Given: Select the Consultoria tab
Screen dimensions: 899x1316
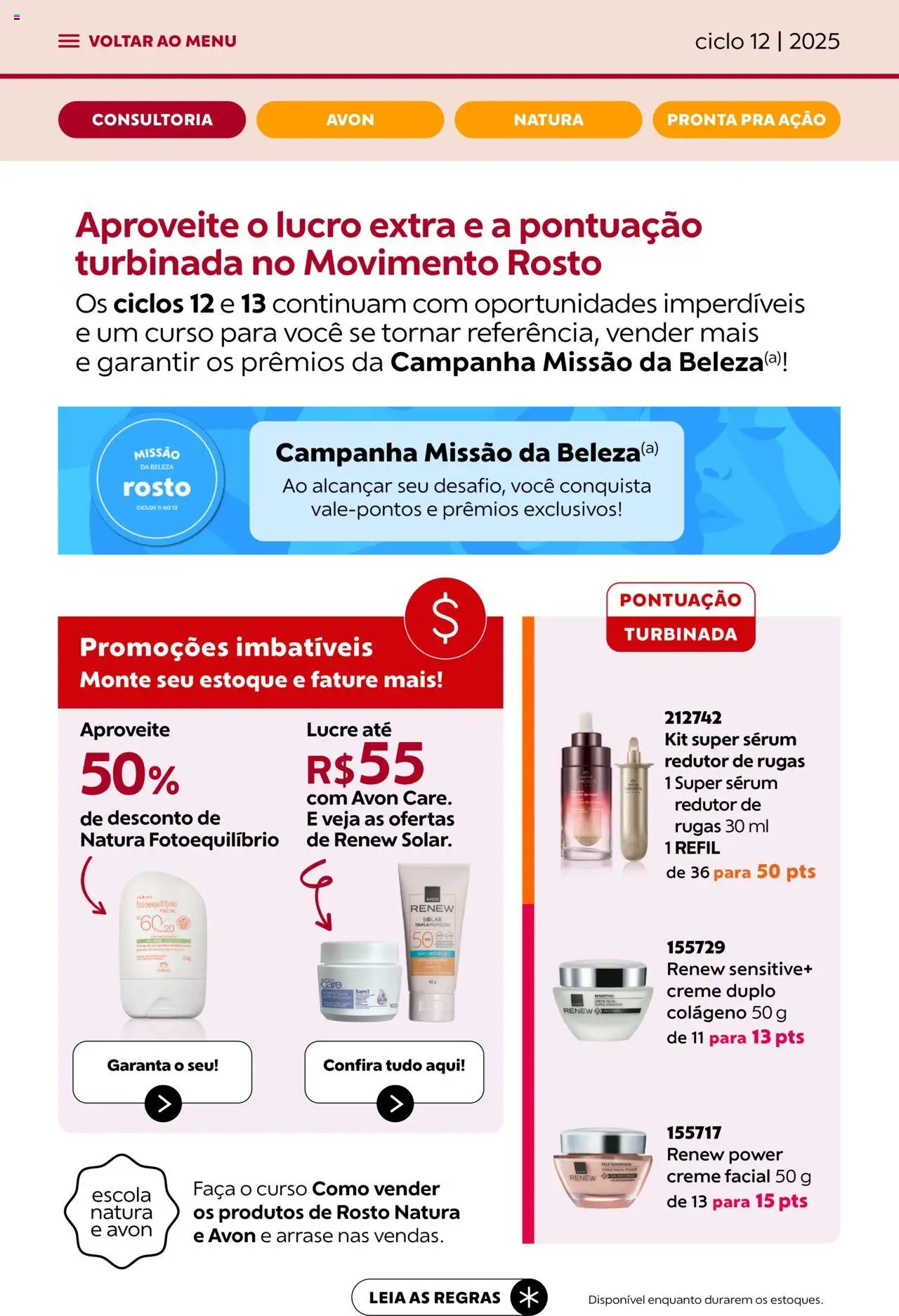Looking at the screenshot, I should coord(152,119).
